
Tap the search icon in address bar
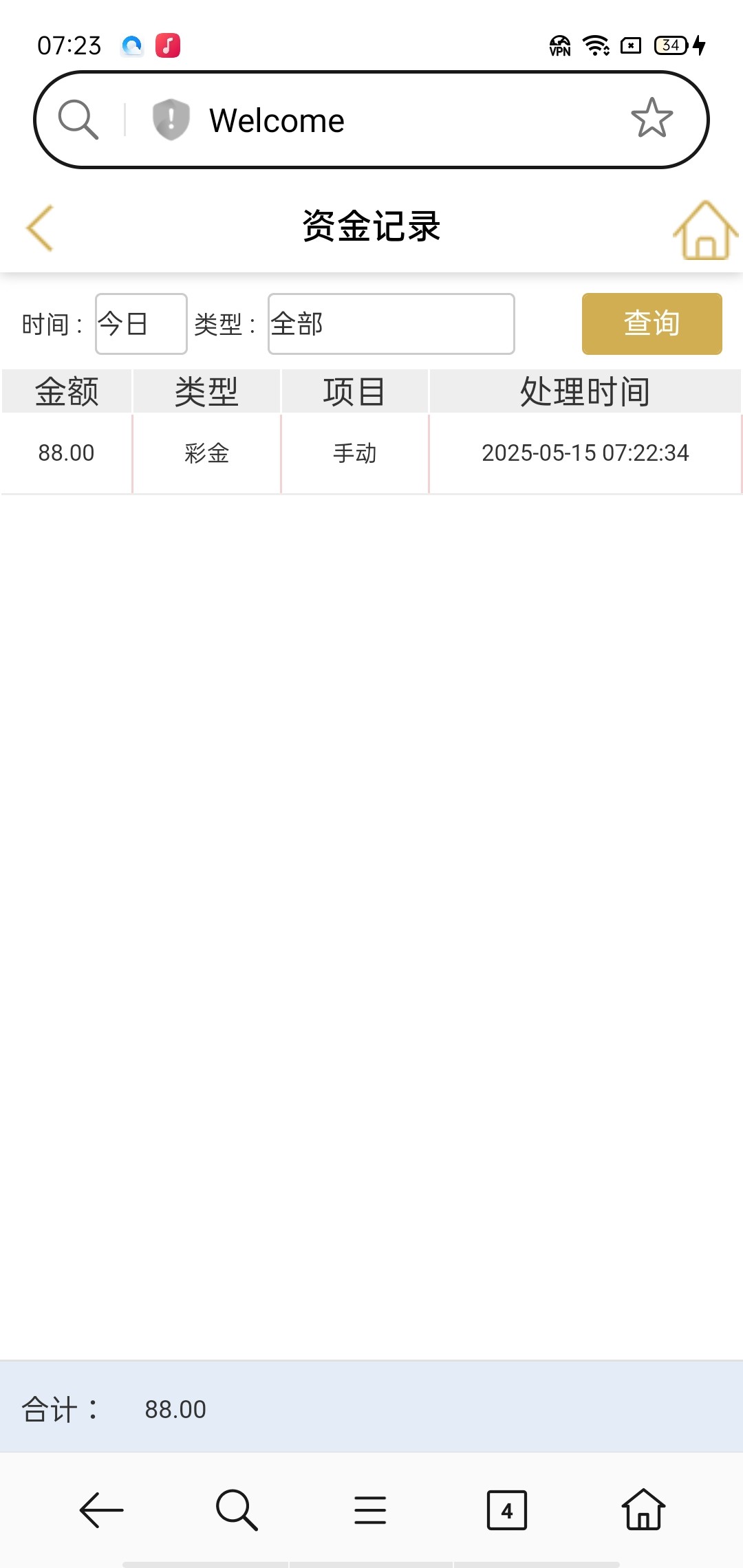pos(78,120)
